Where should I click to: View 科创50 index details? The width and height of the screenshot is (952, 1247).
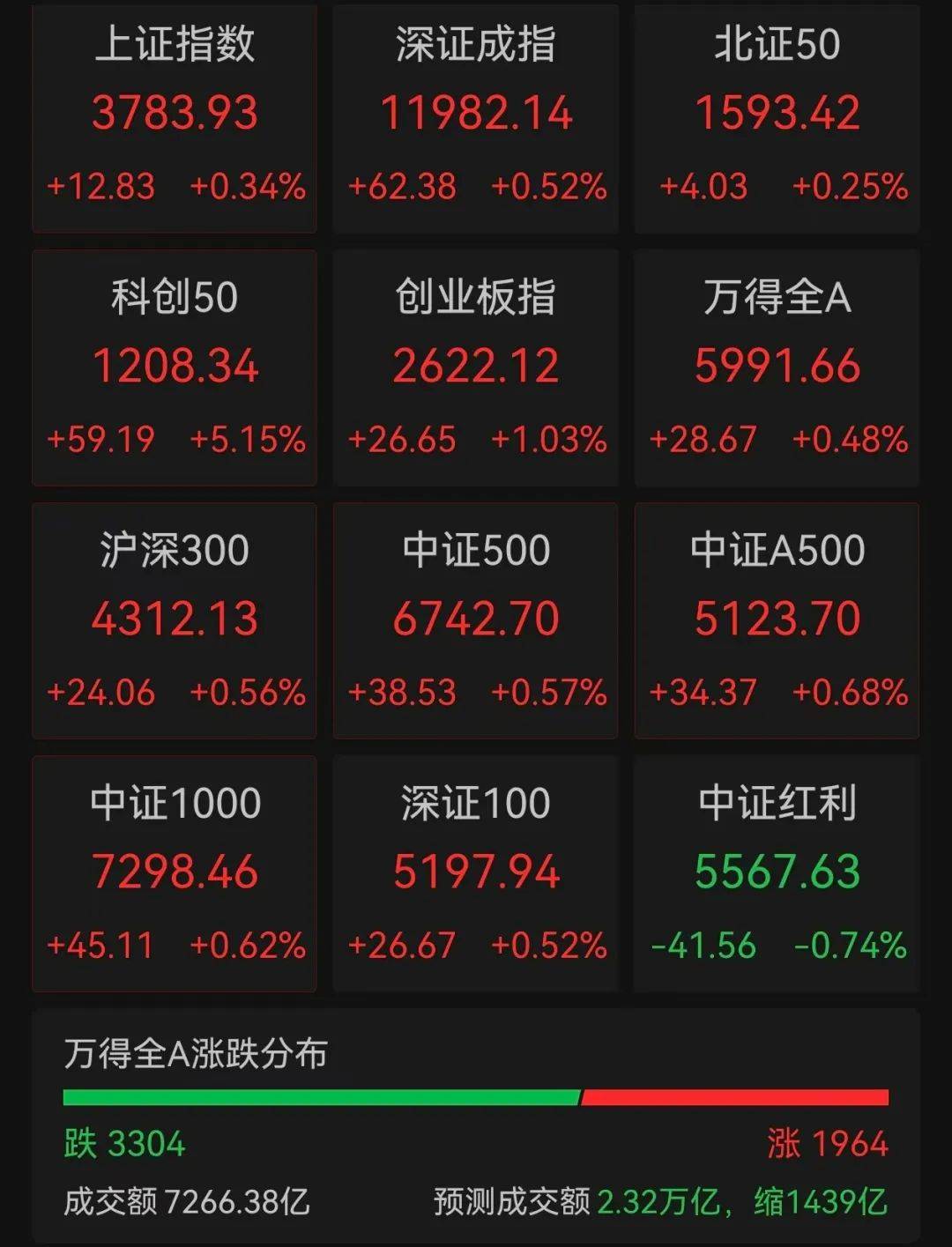coord(175,367)
